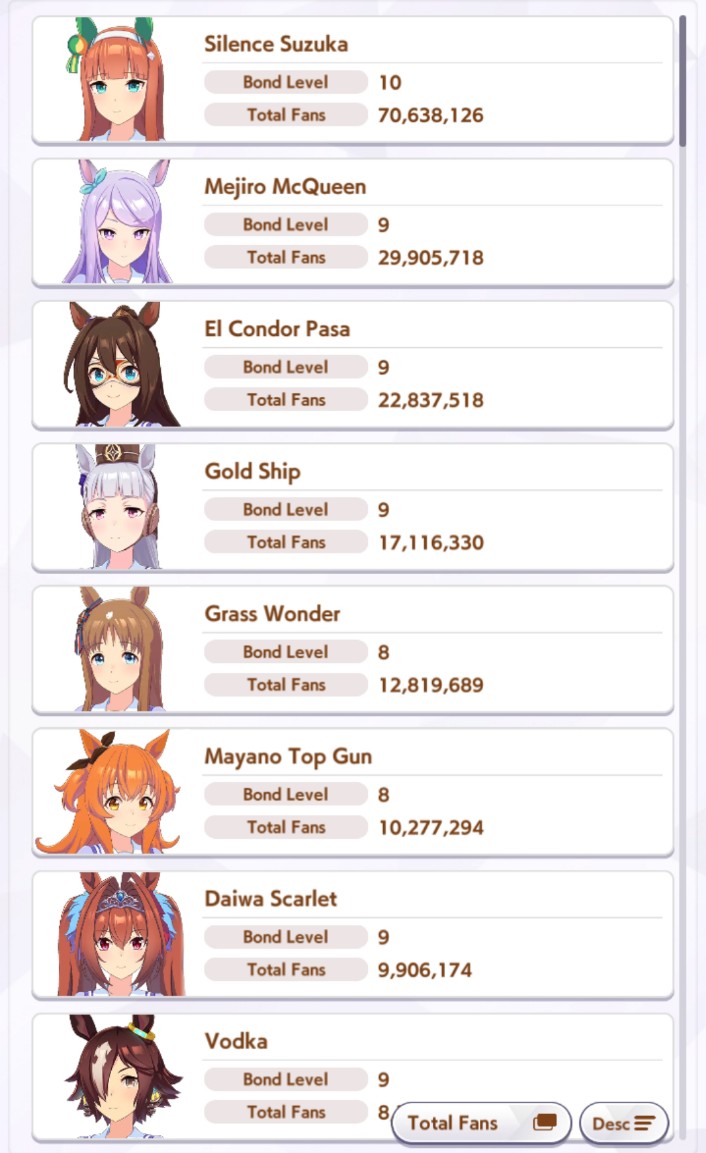
Task: View Gold Ship's details
Action: coord(352,507)
